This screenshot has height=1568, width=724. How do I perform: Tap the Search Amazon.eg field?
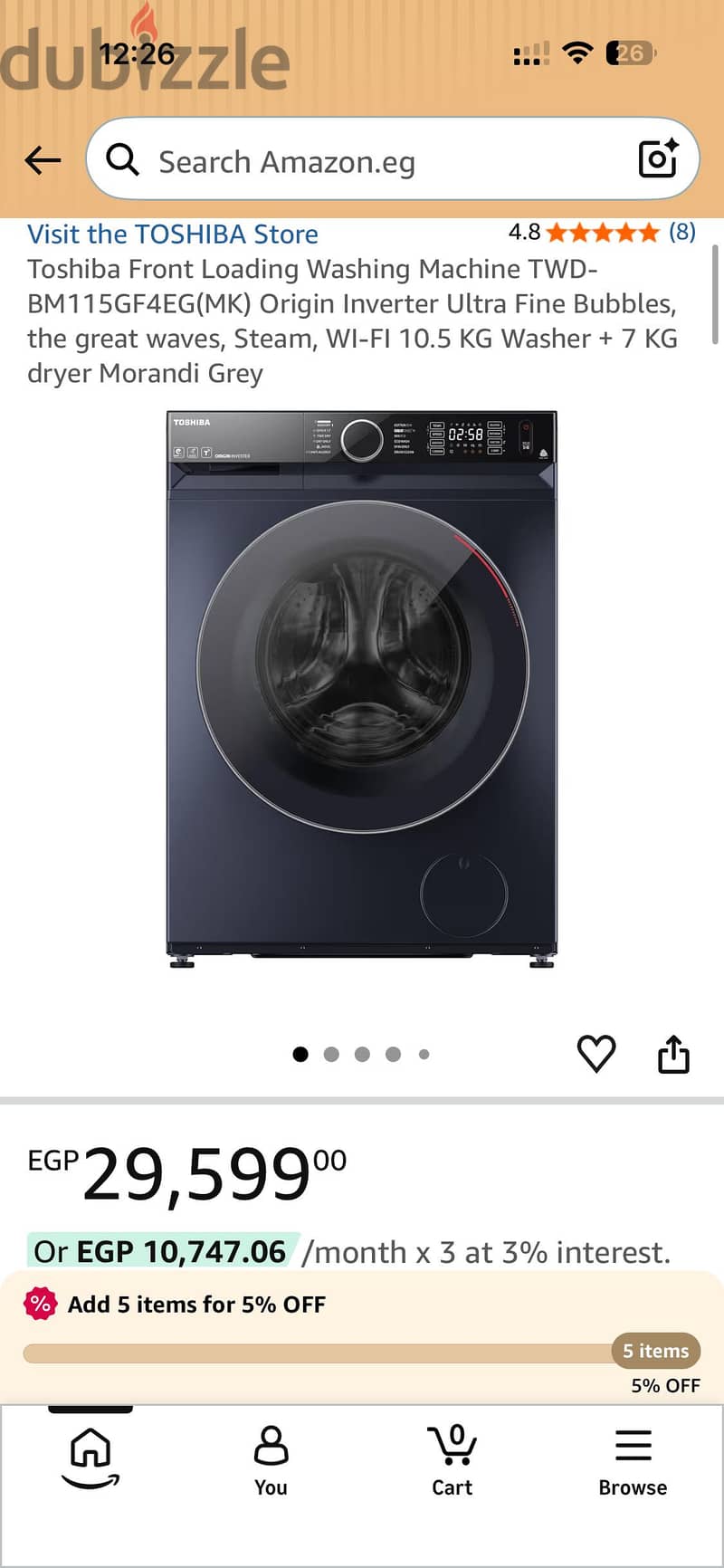click(393, 160)
